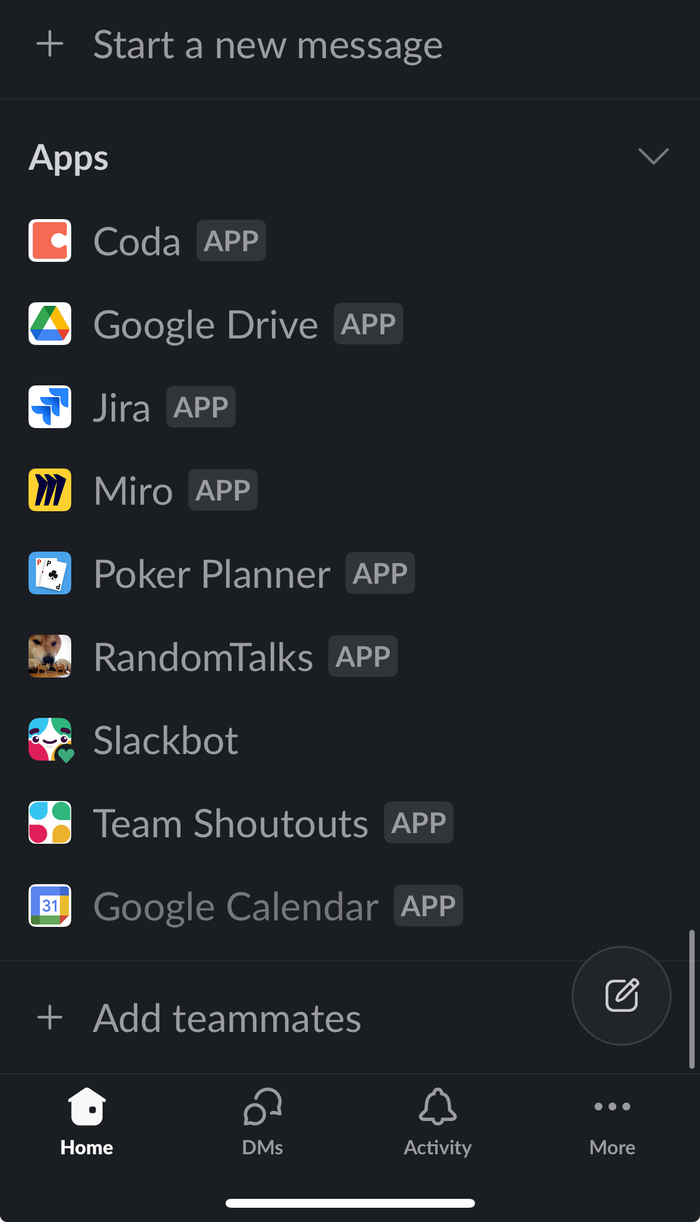This screenshot has height=1222, width=700.
Task: Tap Add teammates
Action: pyautogui.click(x=227, y=1018)
